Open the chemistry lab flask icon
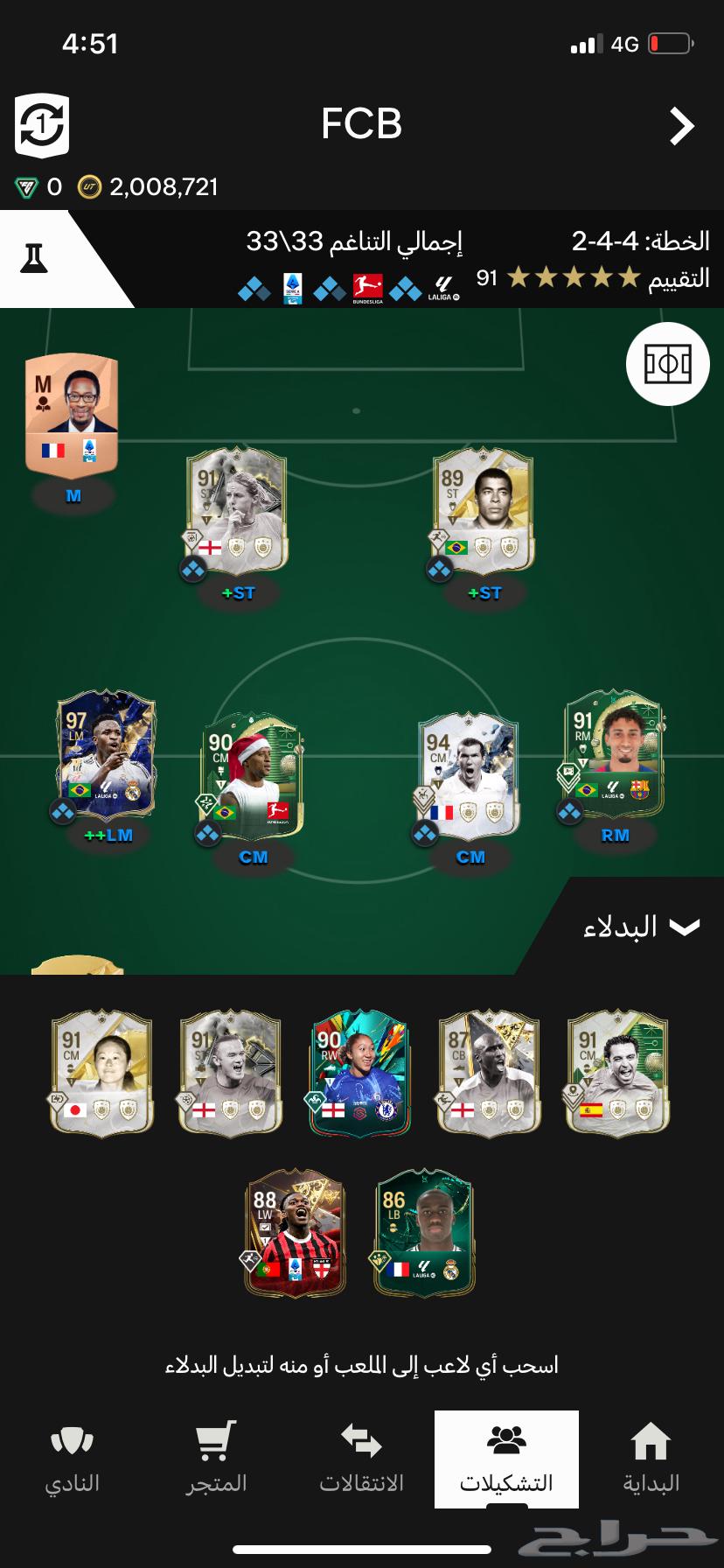This screenshot has height=1568, width=724. [34, 258]
